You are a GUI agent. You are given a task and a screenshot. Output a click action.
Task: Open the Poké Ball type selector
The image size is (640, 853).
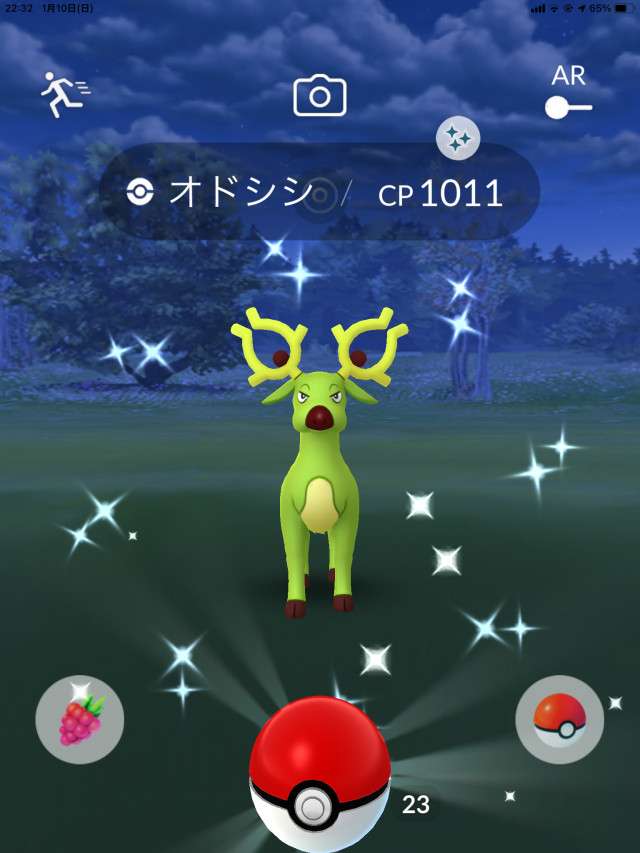(559, 719)
